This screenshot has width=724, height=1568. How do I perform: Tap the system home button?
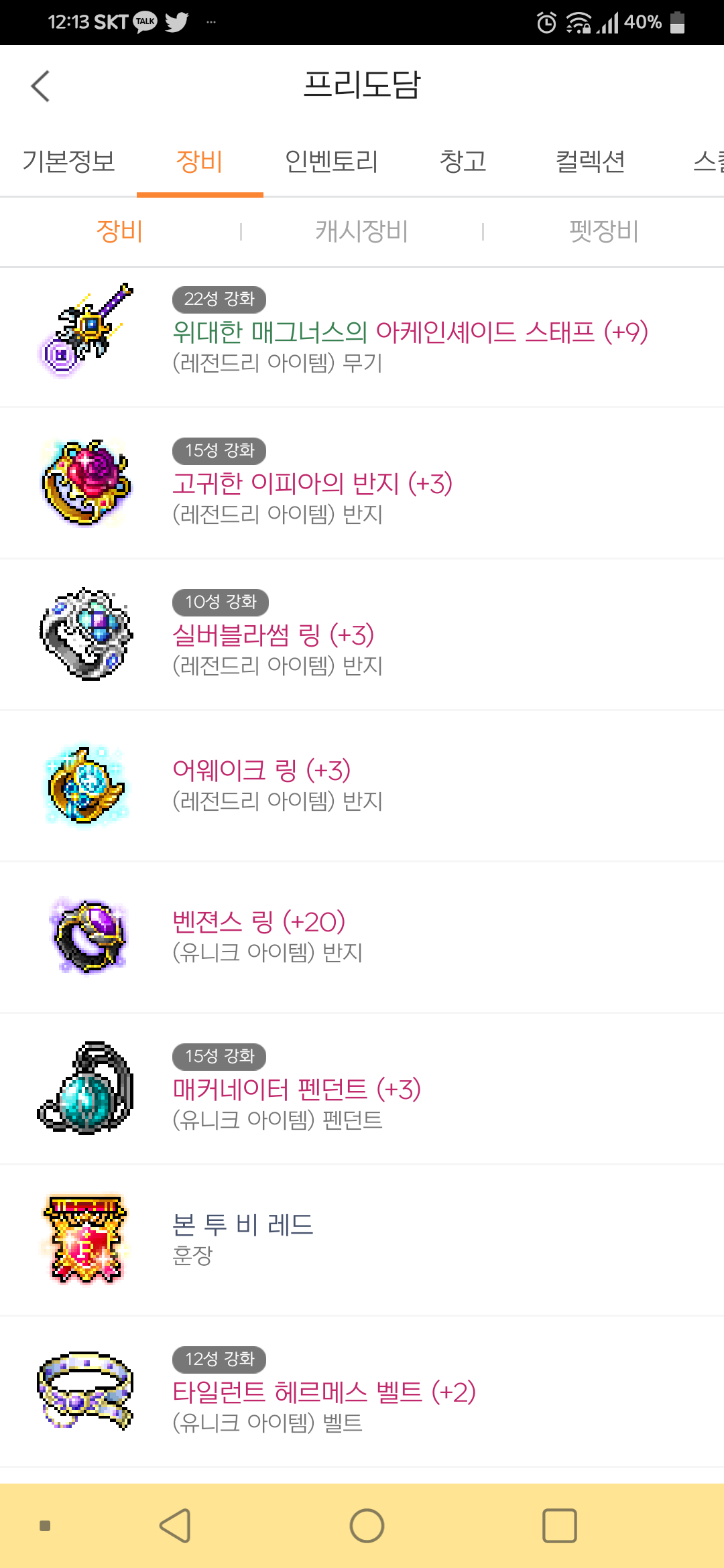click(367, 1526)
